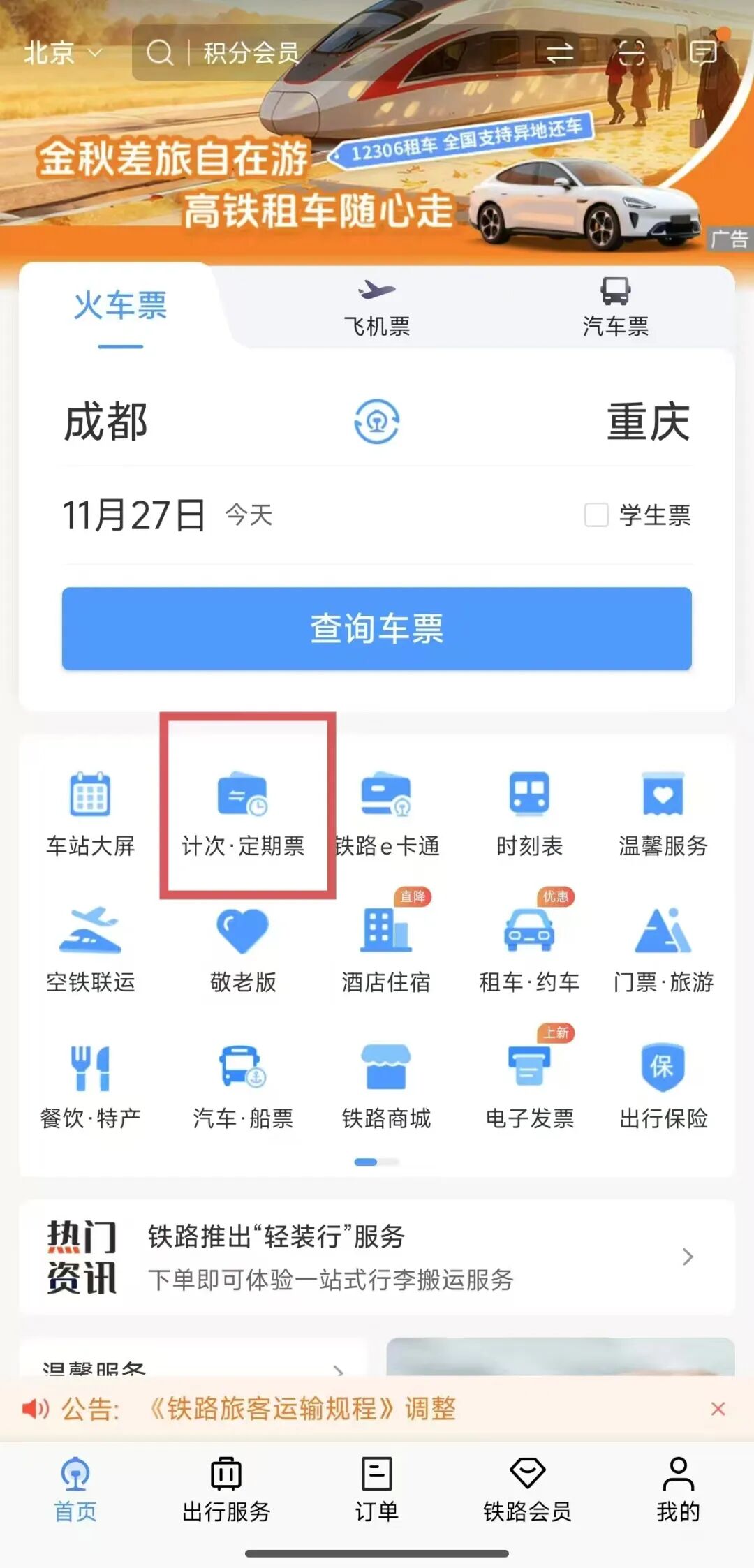Open the messages icon in top bar
Image resolution: width=754 pixels, height=1568 pixels.
[703, 52]
